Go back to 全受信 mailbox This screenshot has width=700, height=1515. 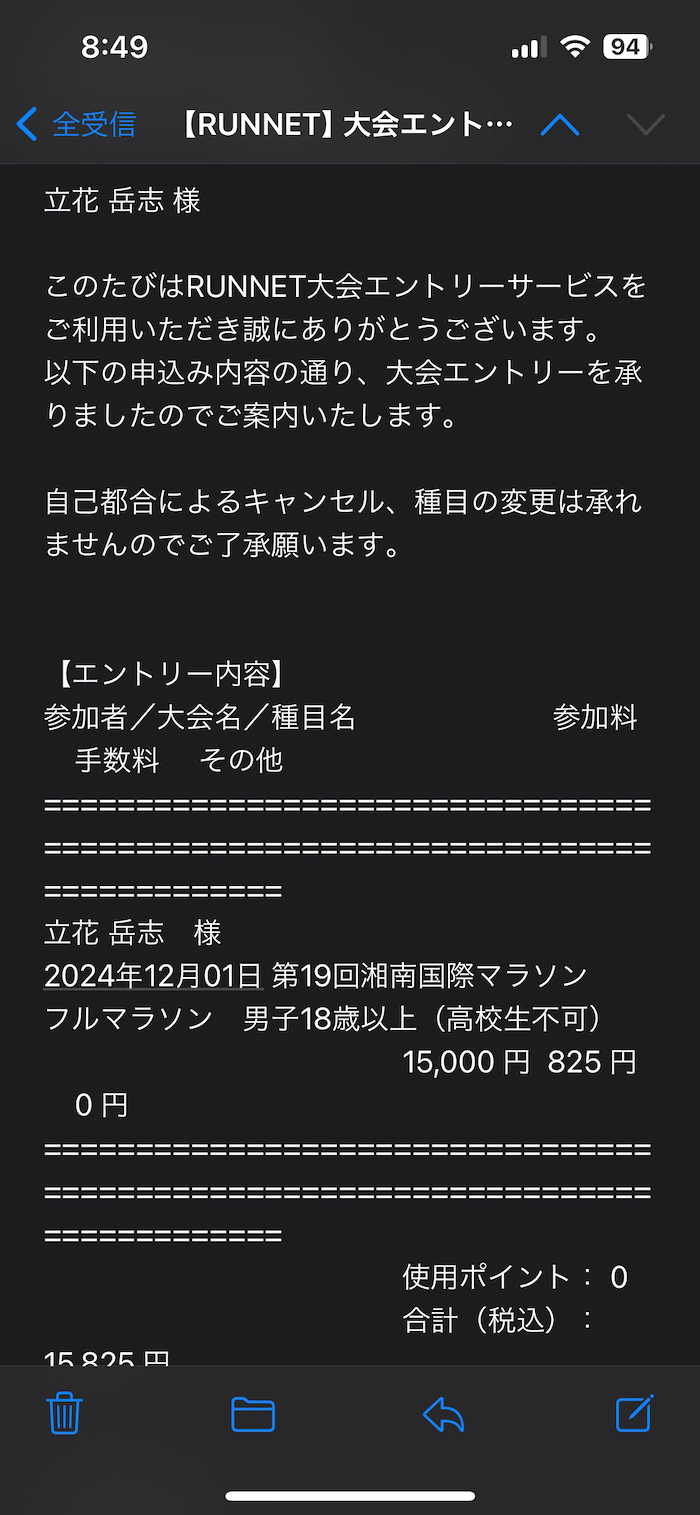(77, 124)
